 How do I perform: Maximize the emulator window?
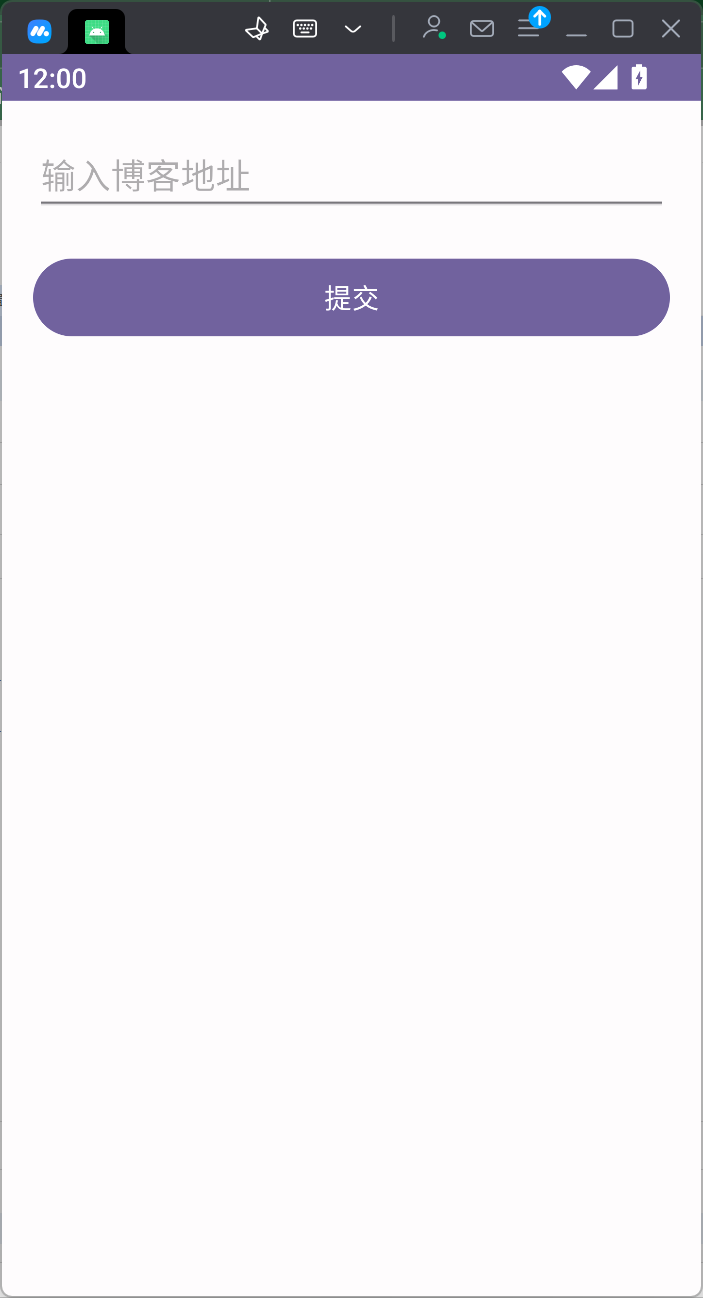(623, 29)
